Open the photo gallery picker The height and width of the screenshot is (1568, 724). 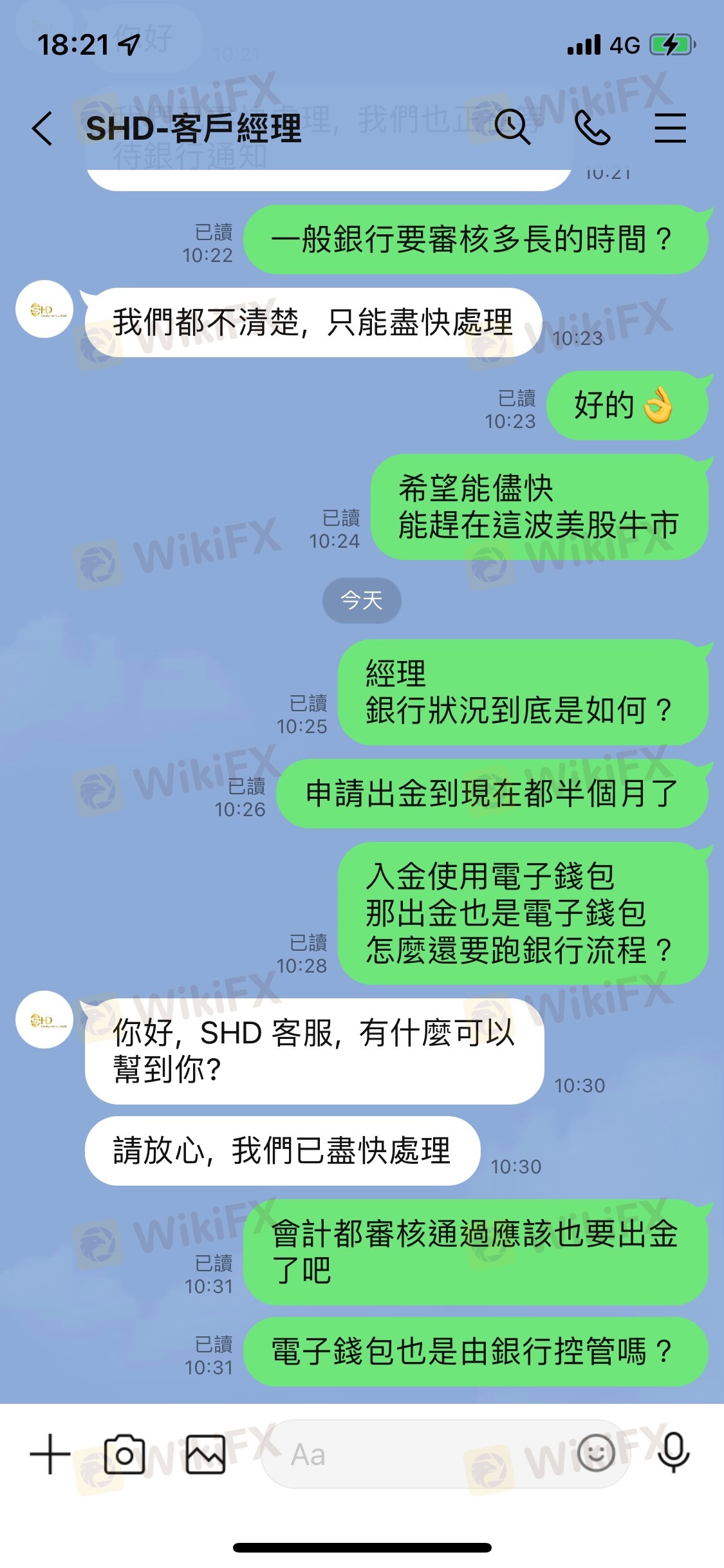click(205, 1454)
